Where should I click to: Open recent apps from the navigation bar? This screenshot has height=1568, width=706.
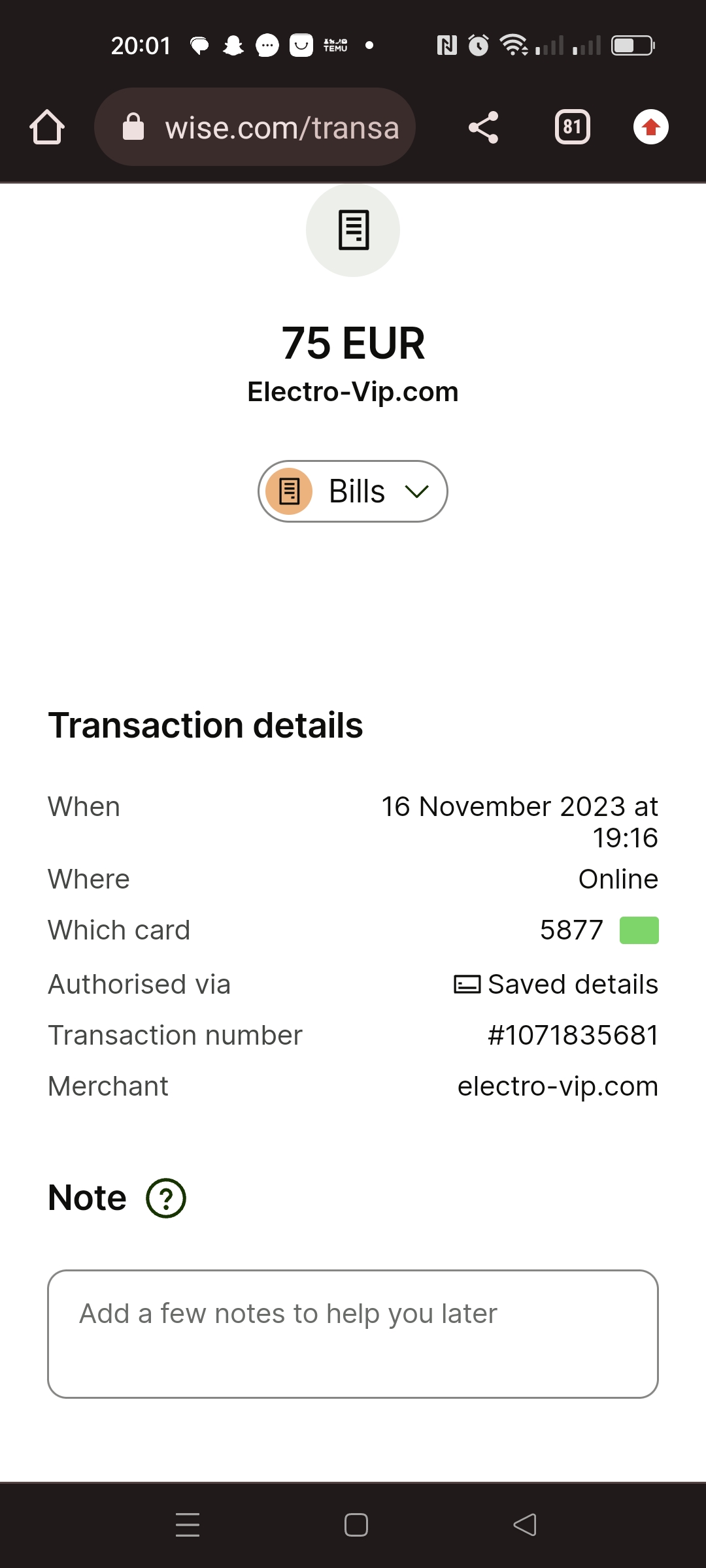coord(188,1525)
